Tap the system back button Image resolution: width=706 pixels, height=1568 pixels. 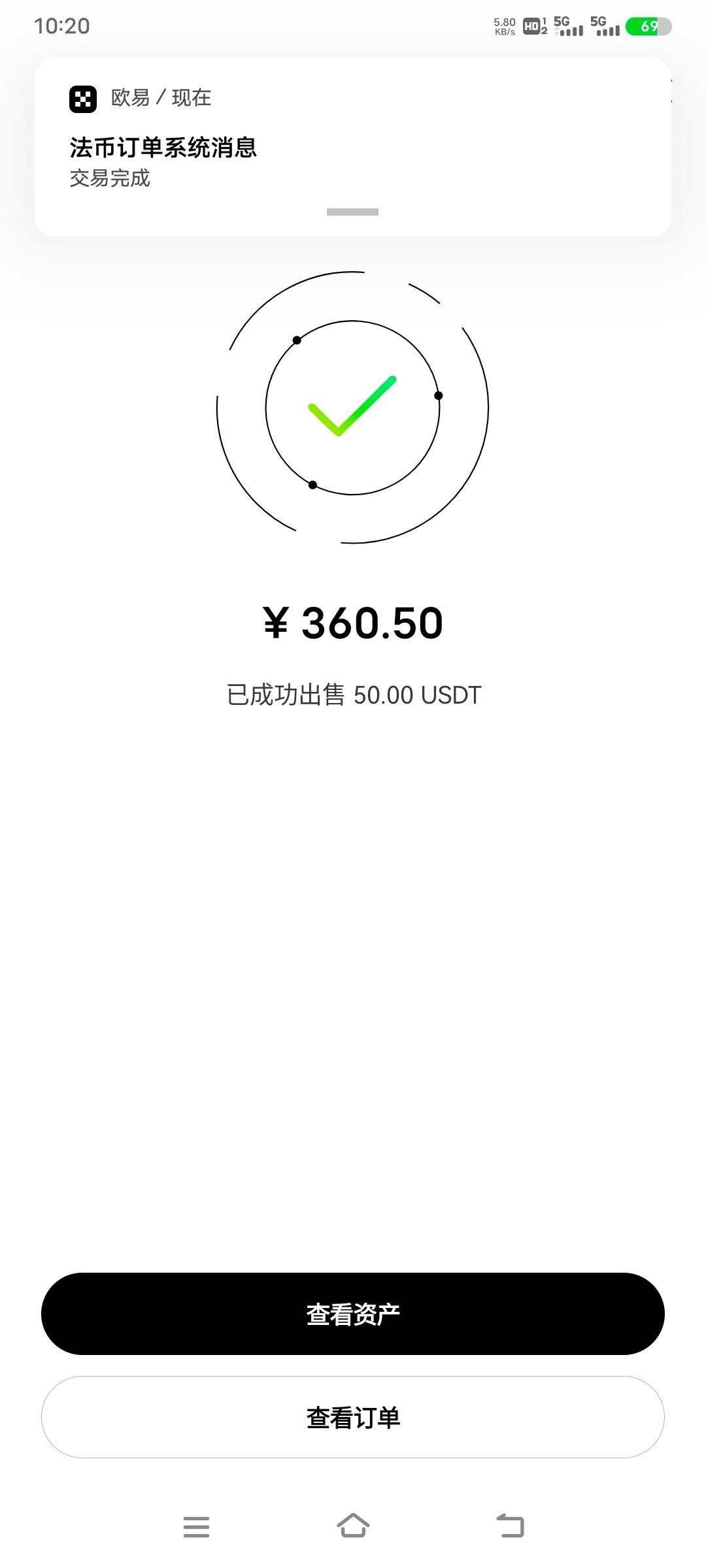coord(511,1527)
